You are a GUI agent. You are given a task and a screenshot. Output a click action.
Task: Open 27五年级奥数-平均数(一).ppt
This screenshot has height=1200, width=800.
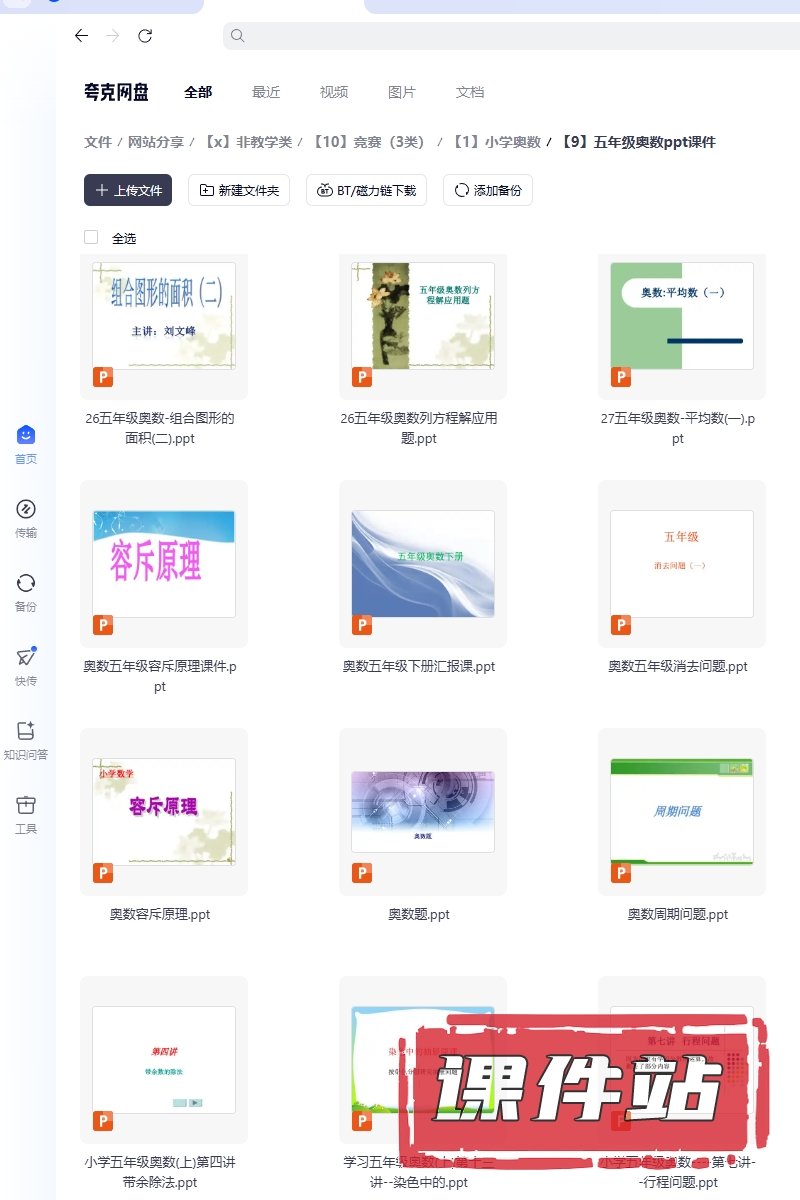(x=682, y=325)
